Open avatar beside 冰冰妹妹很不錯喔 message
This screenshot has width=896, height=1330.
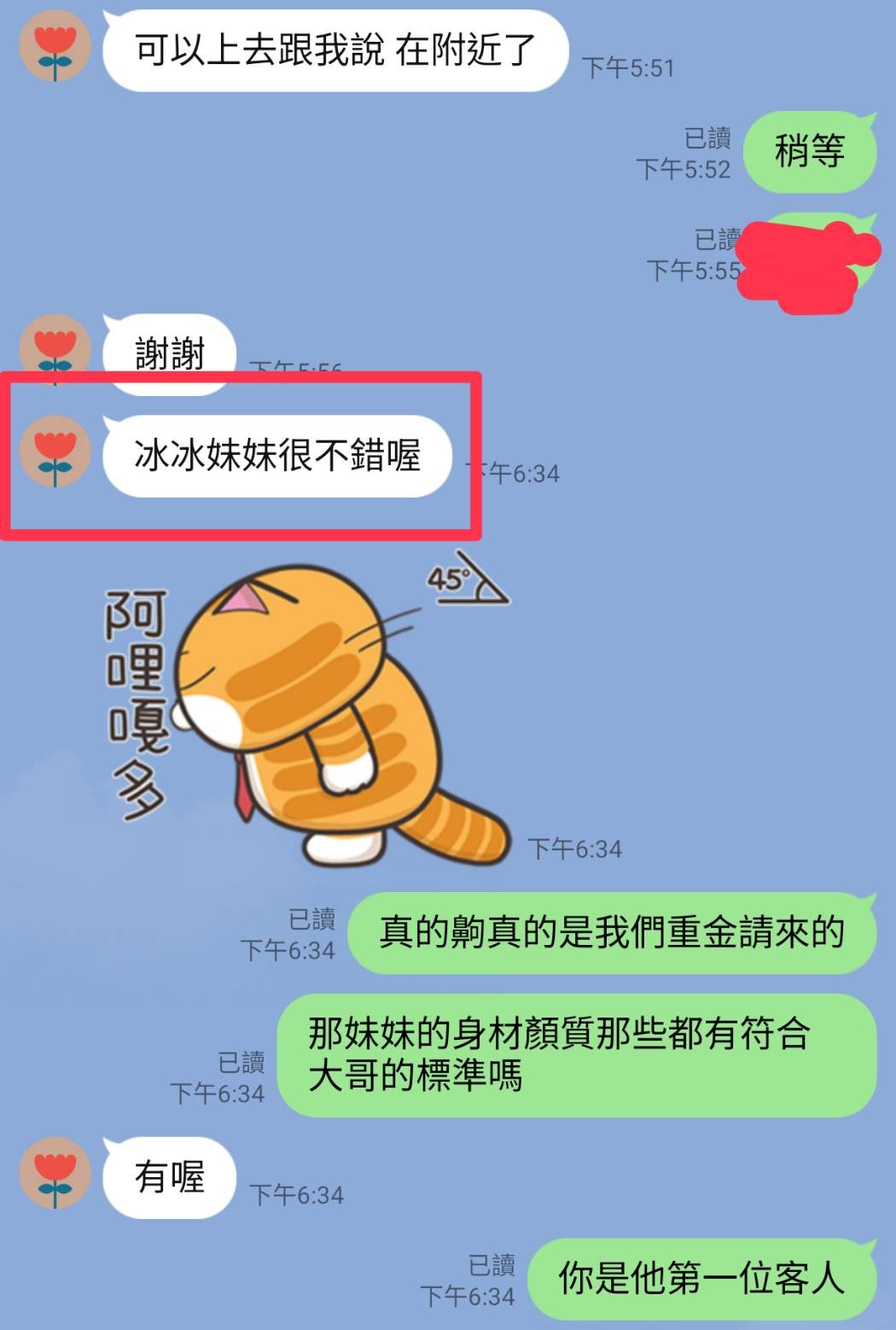click(55, 452)
